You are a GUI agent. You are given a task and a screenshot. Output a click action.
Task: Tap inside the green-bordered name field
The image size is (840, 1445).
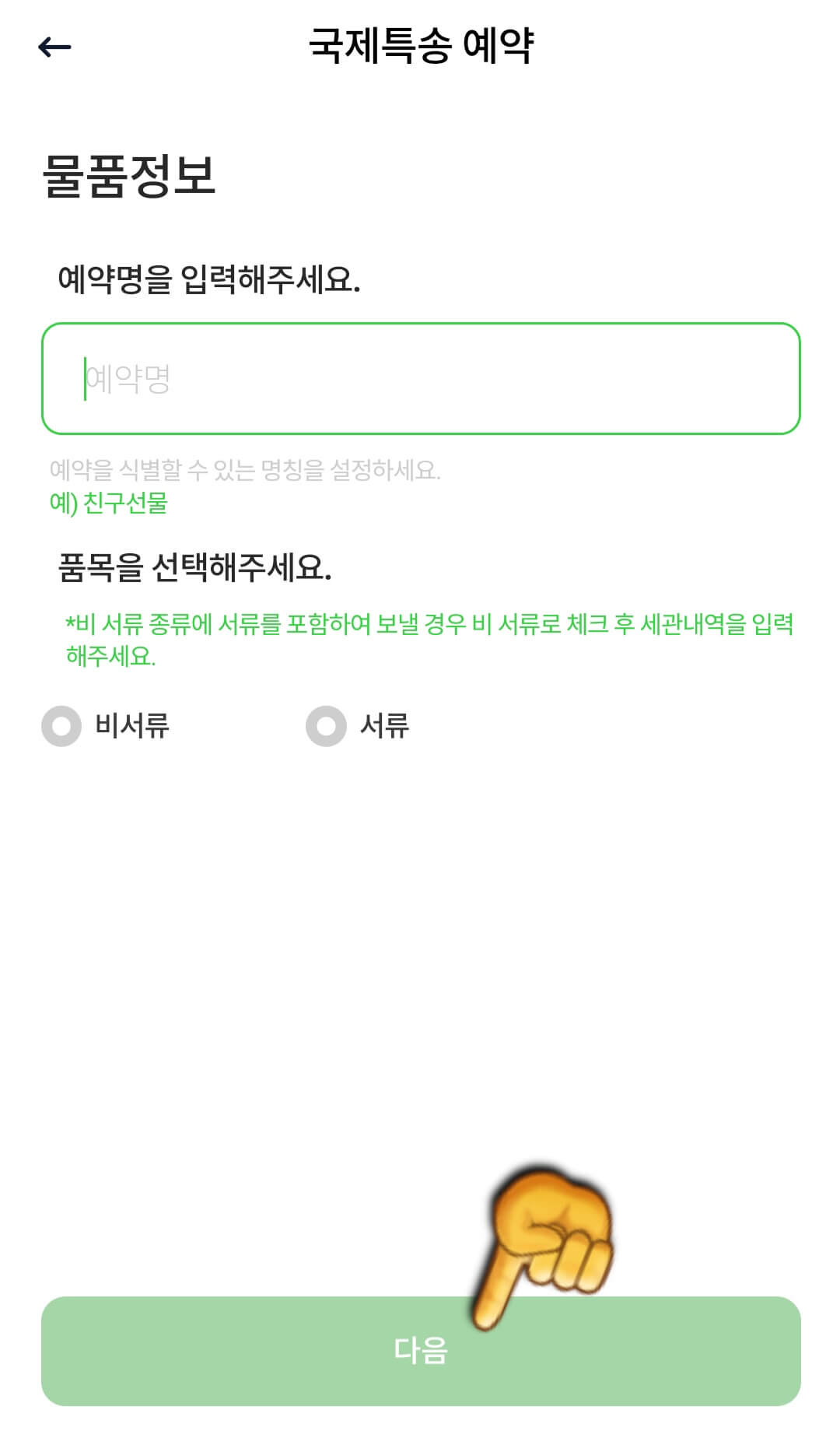point(420,379)
